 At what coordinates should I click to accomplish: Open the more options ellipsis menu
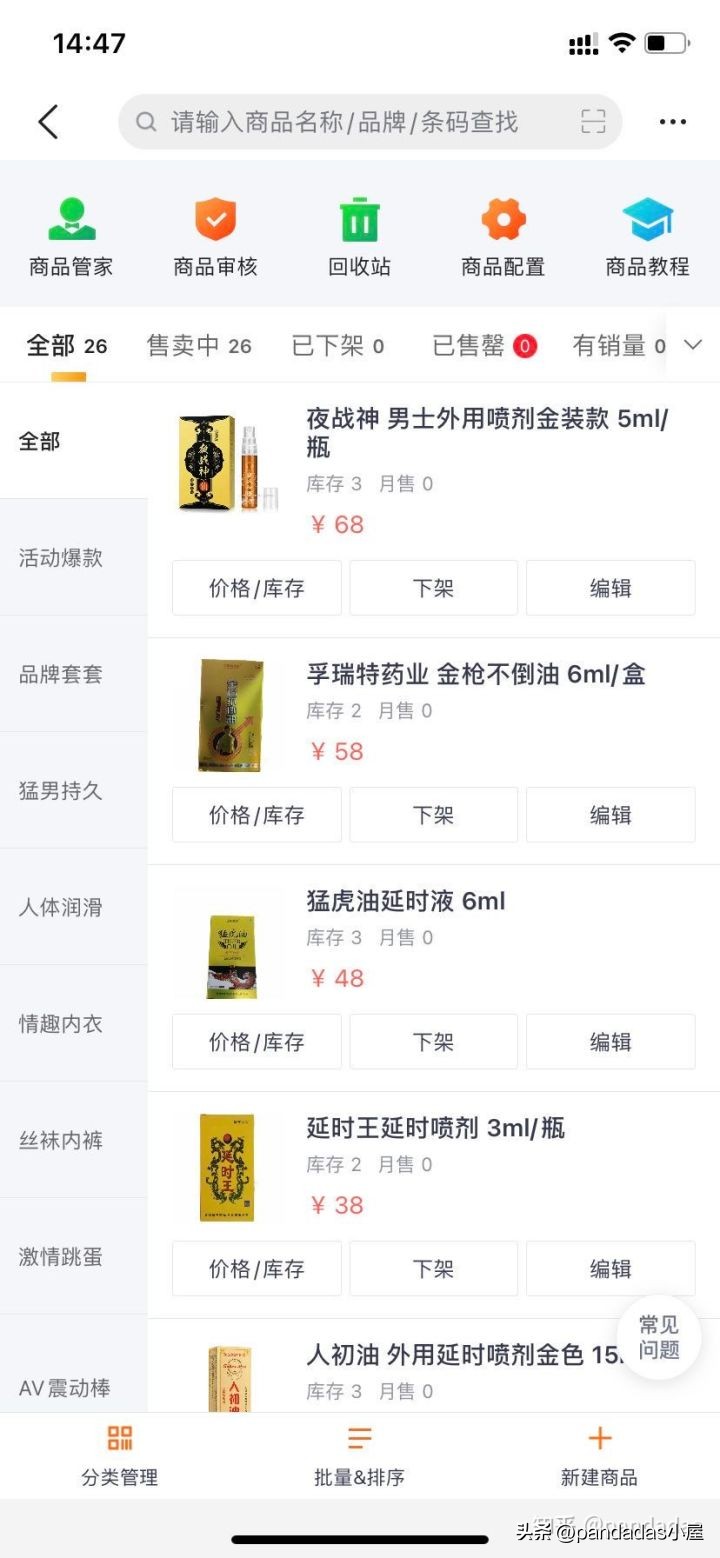pos(671,121)
